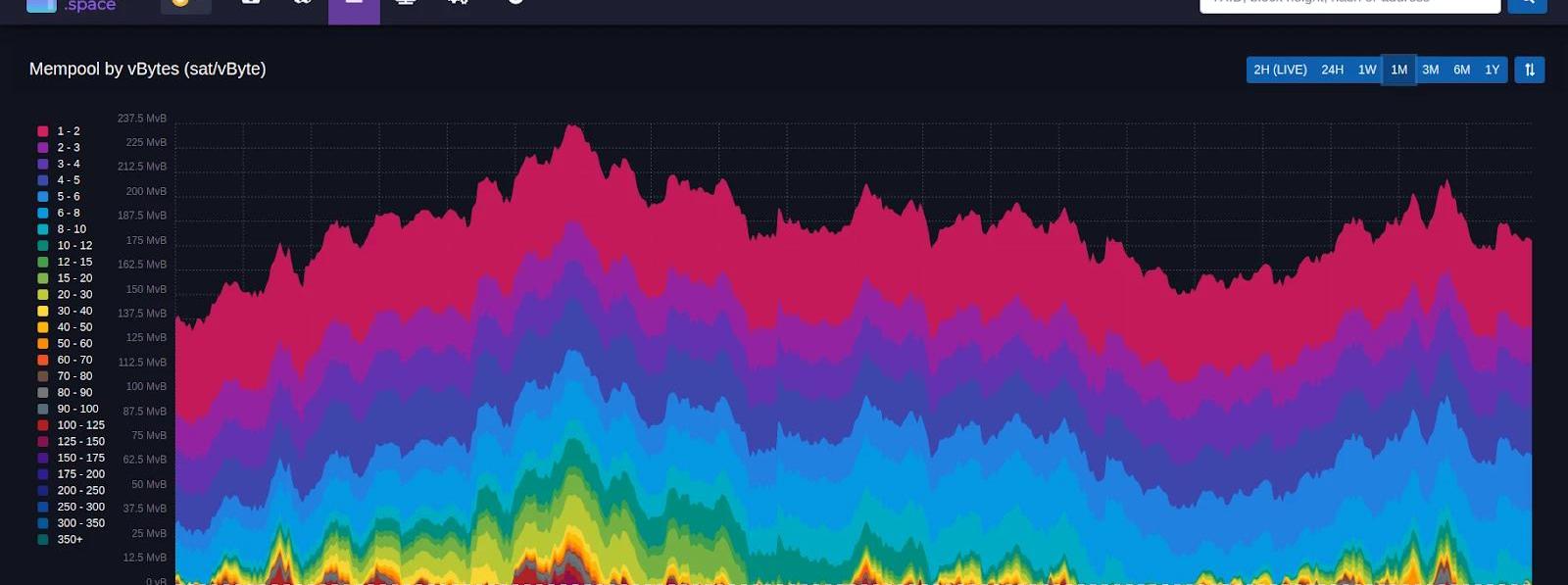Switch to the 3M time range
Viewport: 1568px width, 585px height.
[x=1430, y=70]
